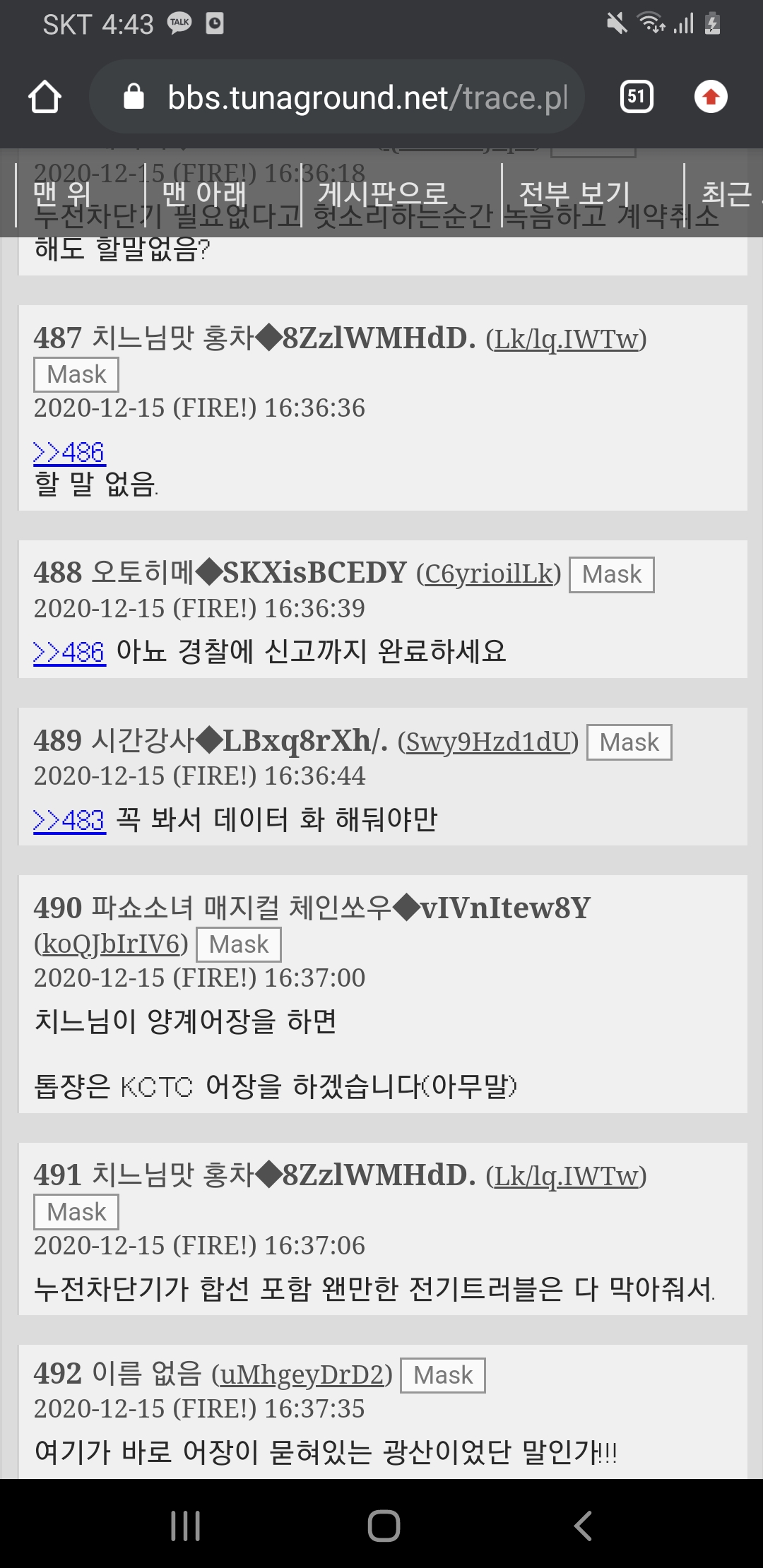The height and width of the screenshot is (1568, 763).
Task: Tap the red upload arrow icon
Action: click(711, 97)
